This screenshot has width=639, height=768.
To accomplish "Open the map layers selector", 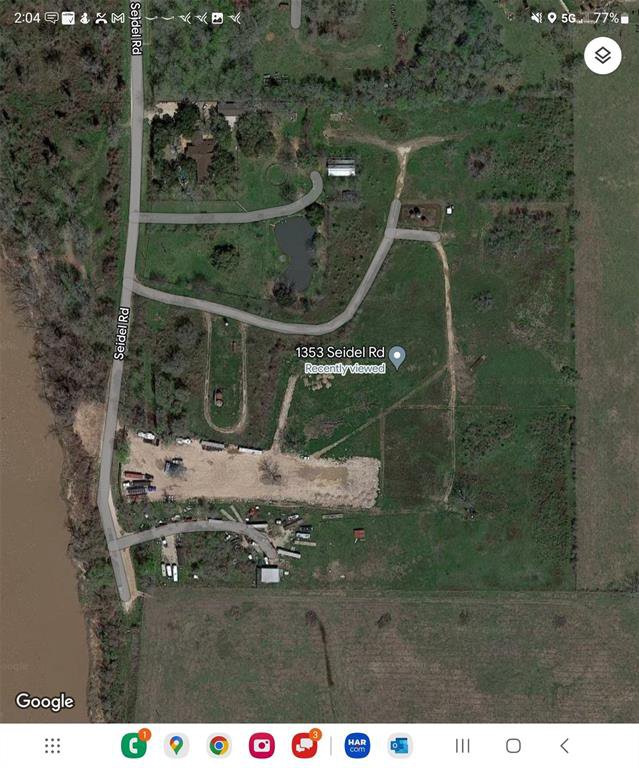I will tap(602, 55).
